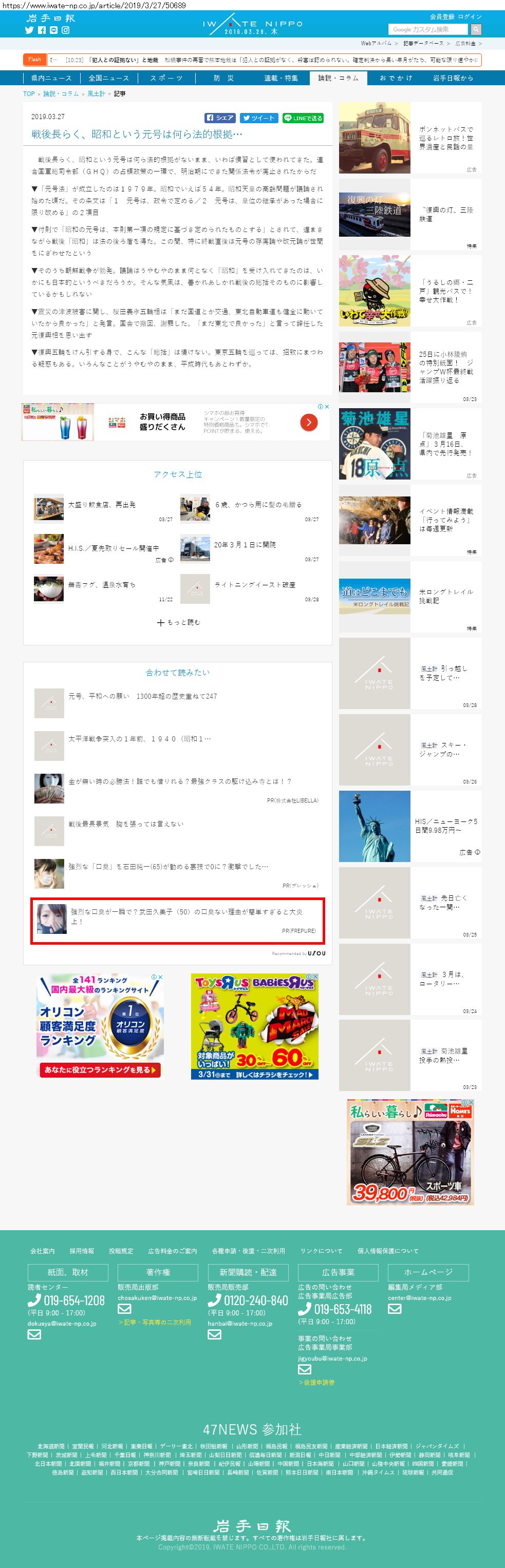Open 無毒フグ、温泉水育ち article

(102, 584)
